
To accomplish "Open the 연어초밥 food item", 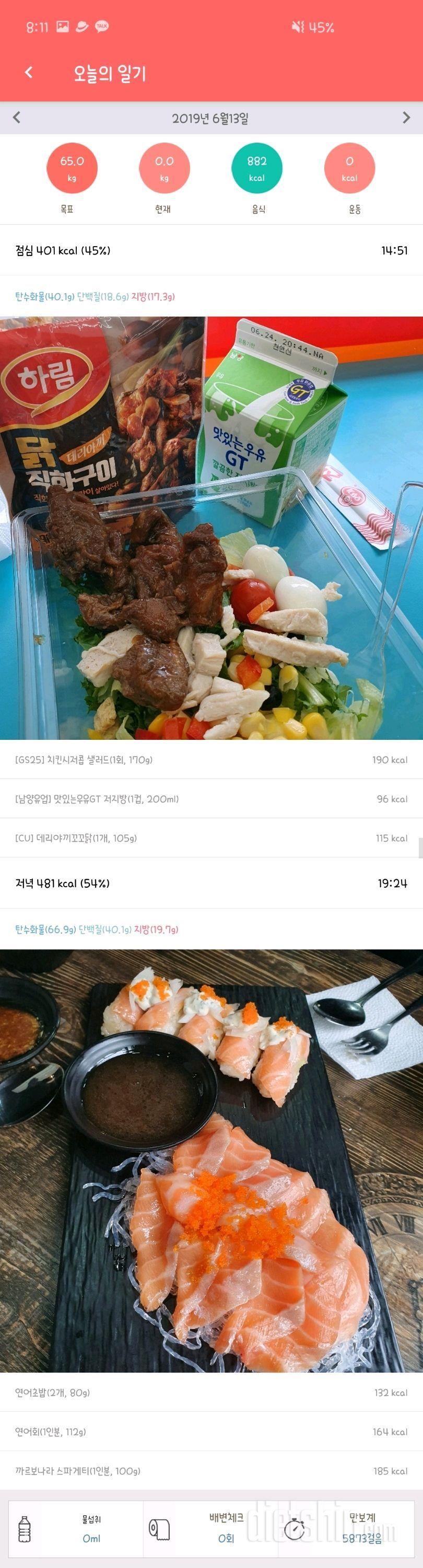I will pyautogui.click(x=211, y=1392).
